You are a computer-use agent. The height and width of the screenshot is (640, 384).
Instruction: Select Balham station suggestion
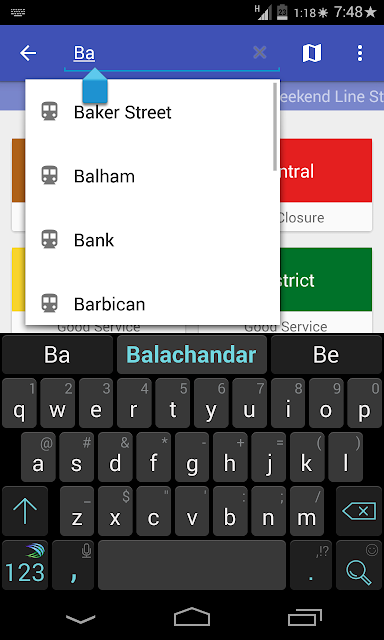[153, 176]
